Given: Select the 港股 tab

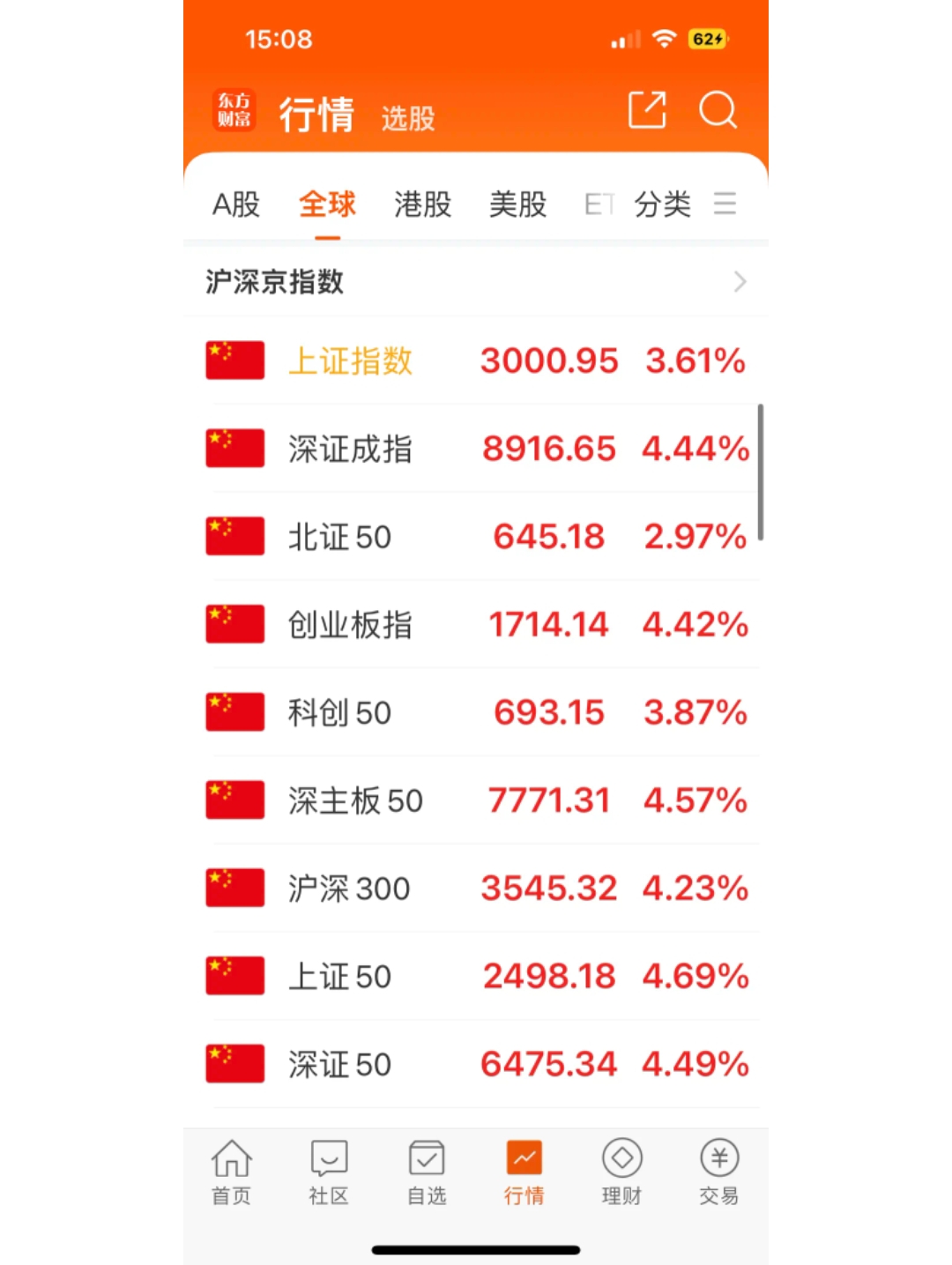Looking at the screenshot, I should click(422, 205).
